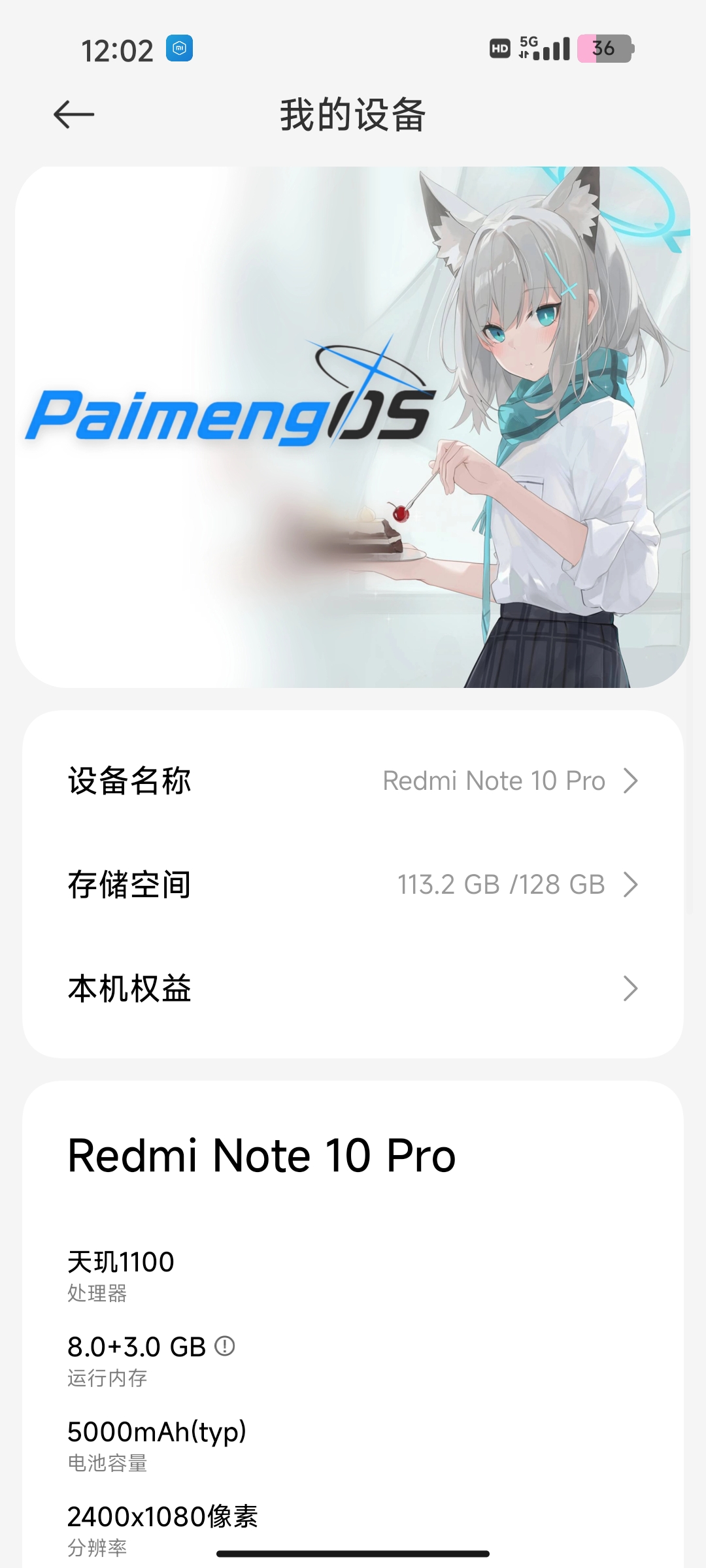Open 存储空间 storage details
This screenshot has height=1568, width=706.
353,885
